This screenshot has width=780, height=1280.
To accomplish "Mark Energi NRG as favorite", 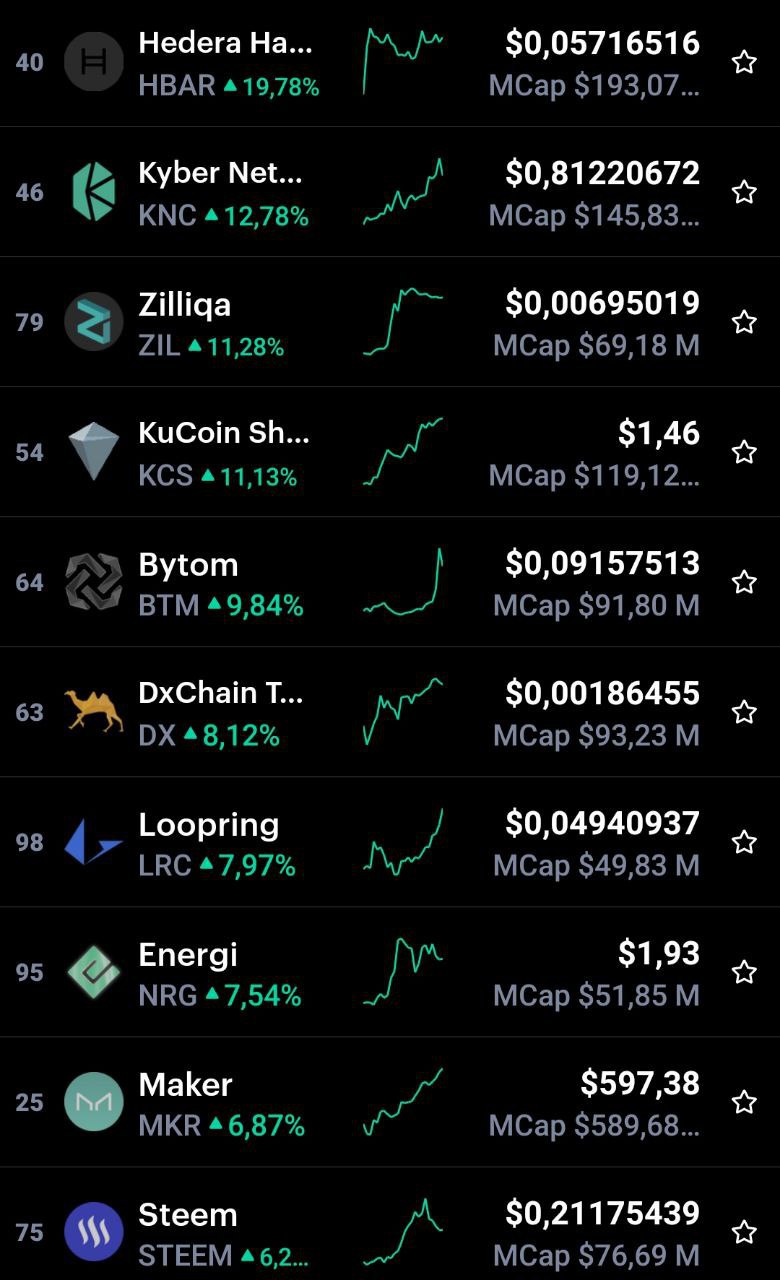I will (x=744, y=972).
